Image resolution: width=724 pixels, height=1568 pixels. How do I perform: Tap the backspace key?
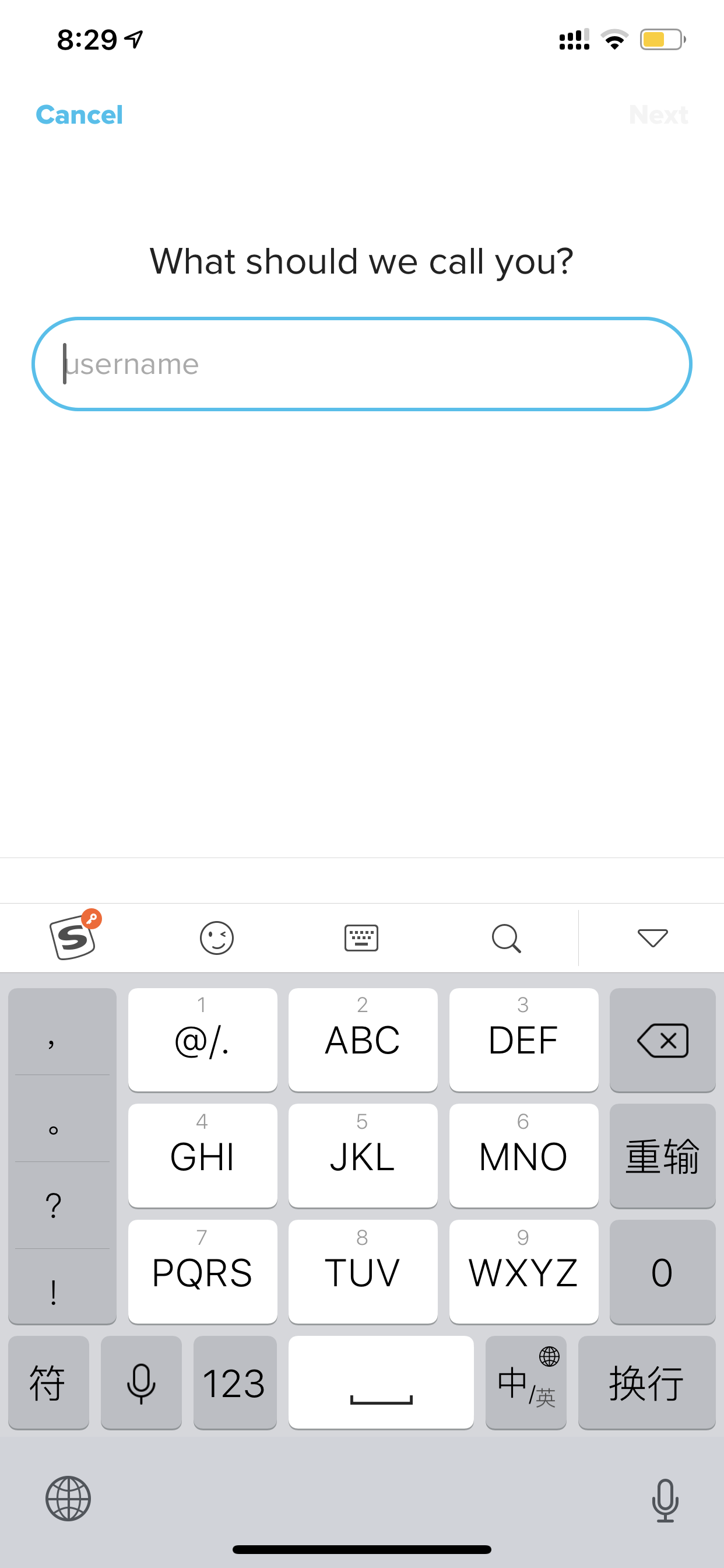click(x=663, y=1039)
